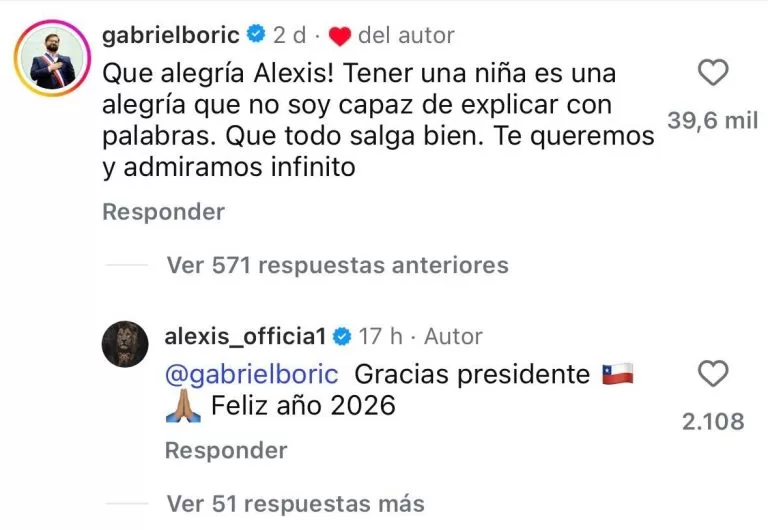This screenshot has height=530, width=768.
Task: Open the alexis_officia1 username
Action: (x=246, y=336)
